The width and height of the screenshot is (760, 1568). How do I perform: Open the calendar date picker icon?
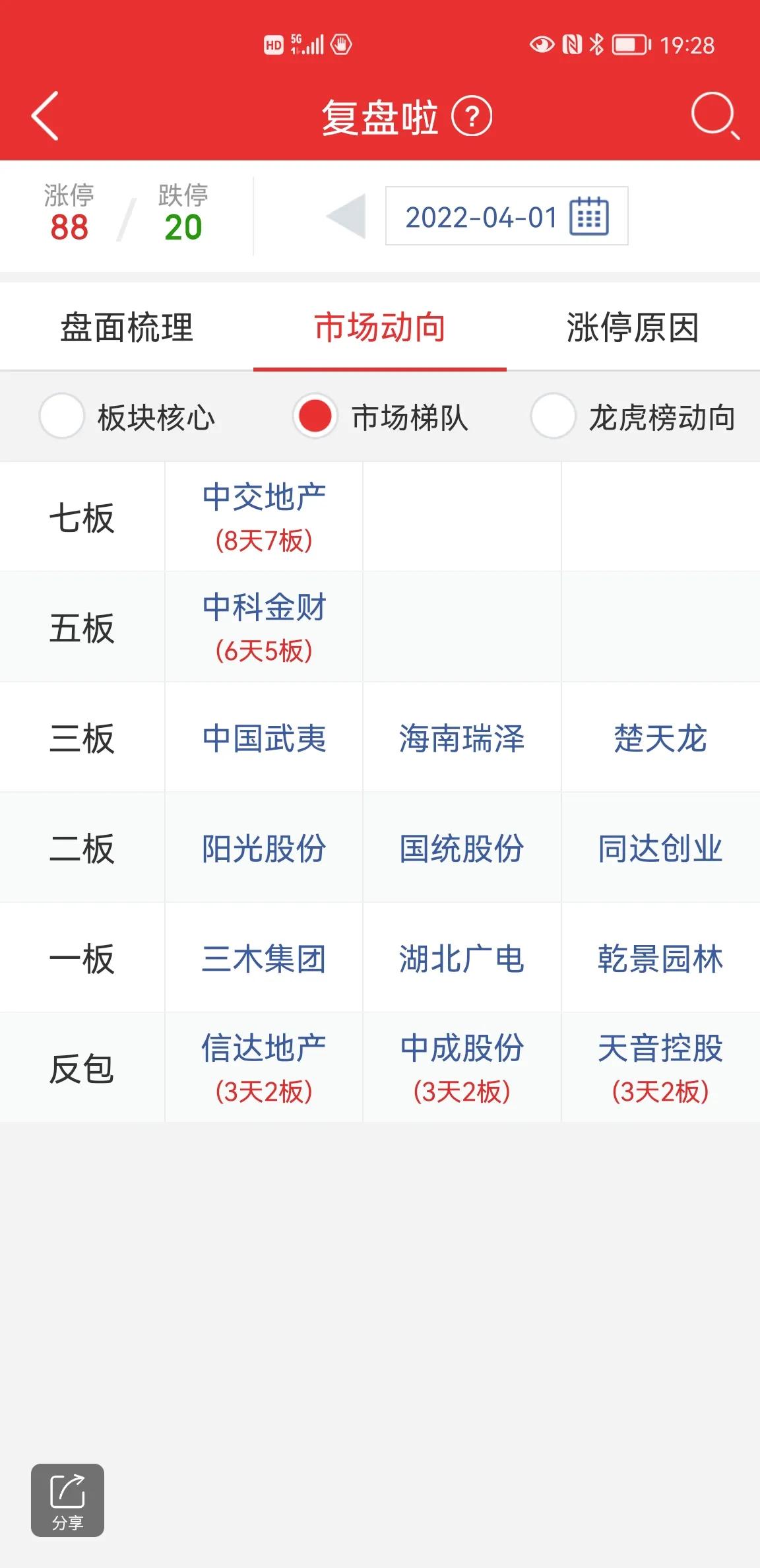pos(589,218)
